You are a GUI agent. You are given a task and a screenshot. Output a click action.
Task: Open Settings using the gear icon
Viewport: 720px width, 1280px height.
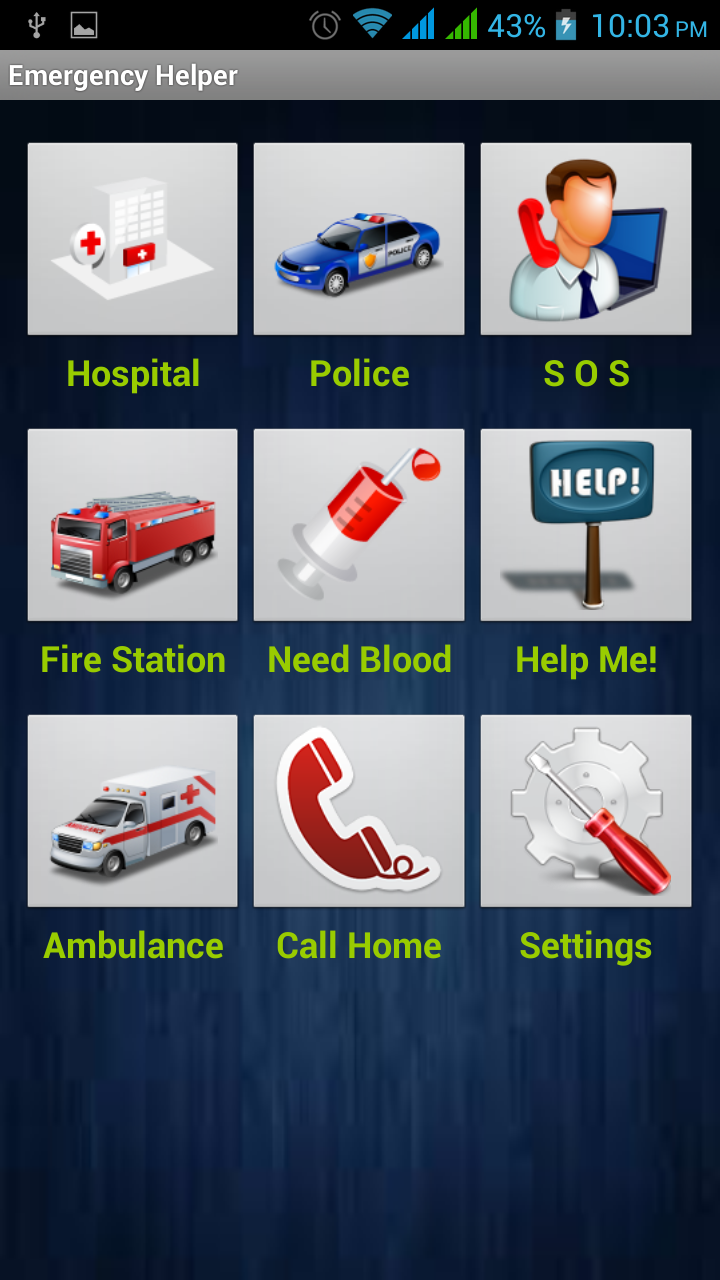click(585, 810)
